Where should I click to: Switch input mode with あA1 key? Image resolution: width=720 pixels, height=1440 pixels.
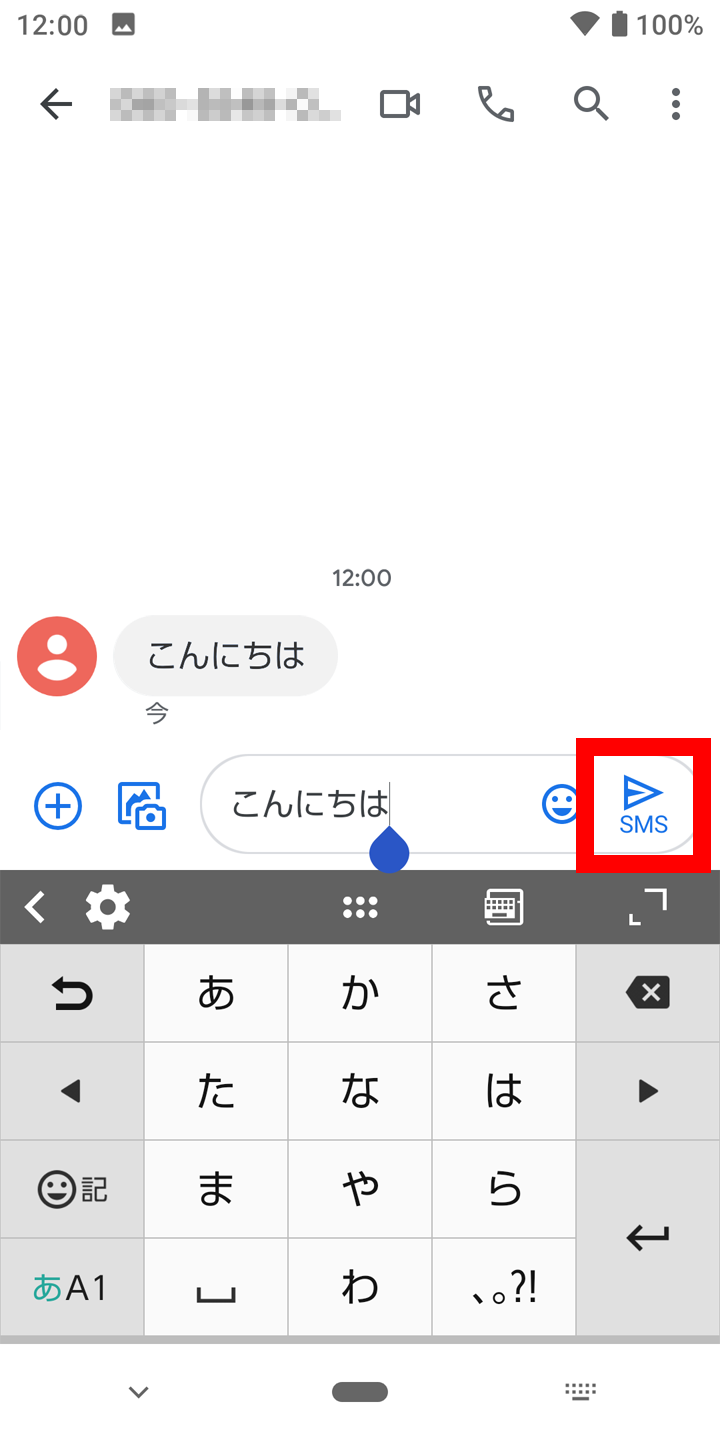pos(71,1288)
